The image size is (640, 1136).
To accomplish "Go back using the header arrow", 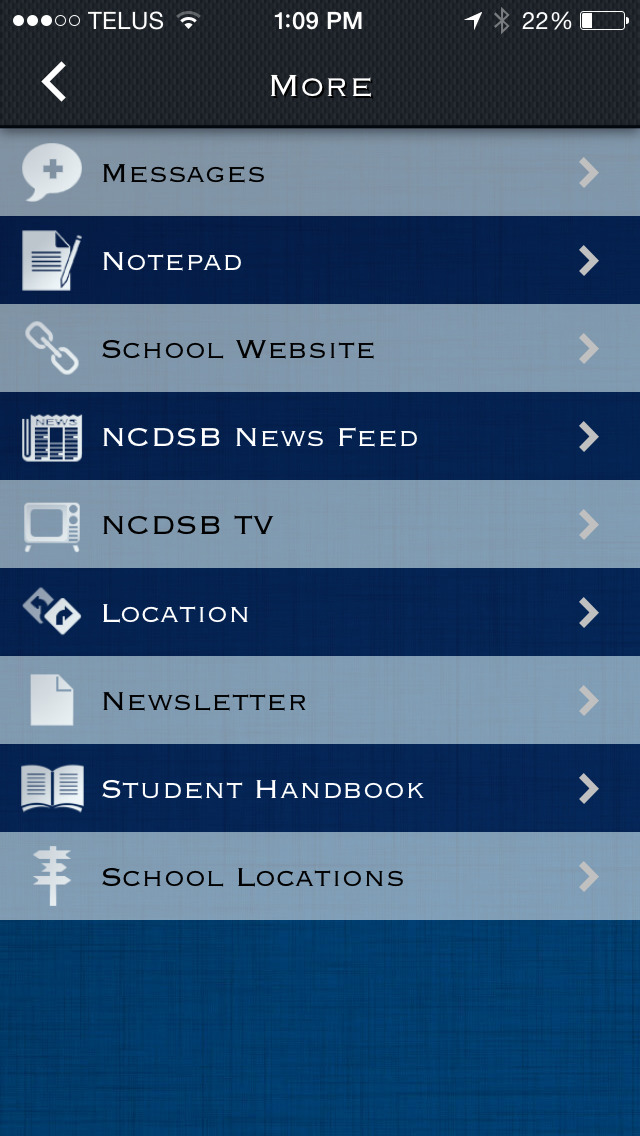I will tap(54, 81).
